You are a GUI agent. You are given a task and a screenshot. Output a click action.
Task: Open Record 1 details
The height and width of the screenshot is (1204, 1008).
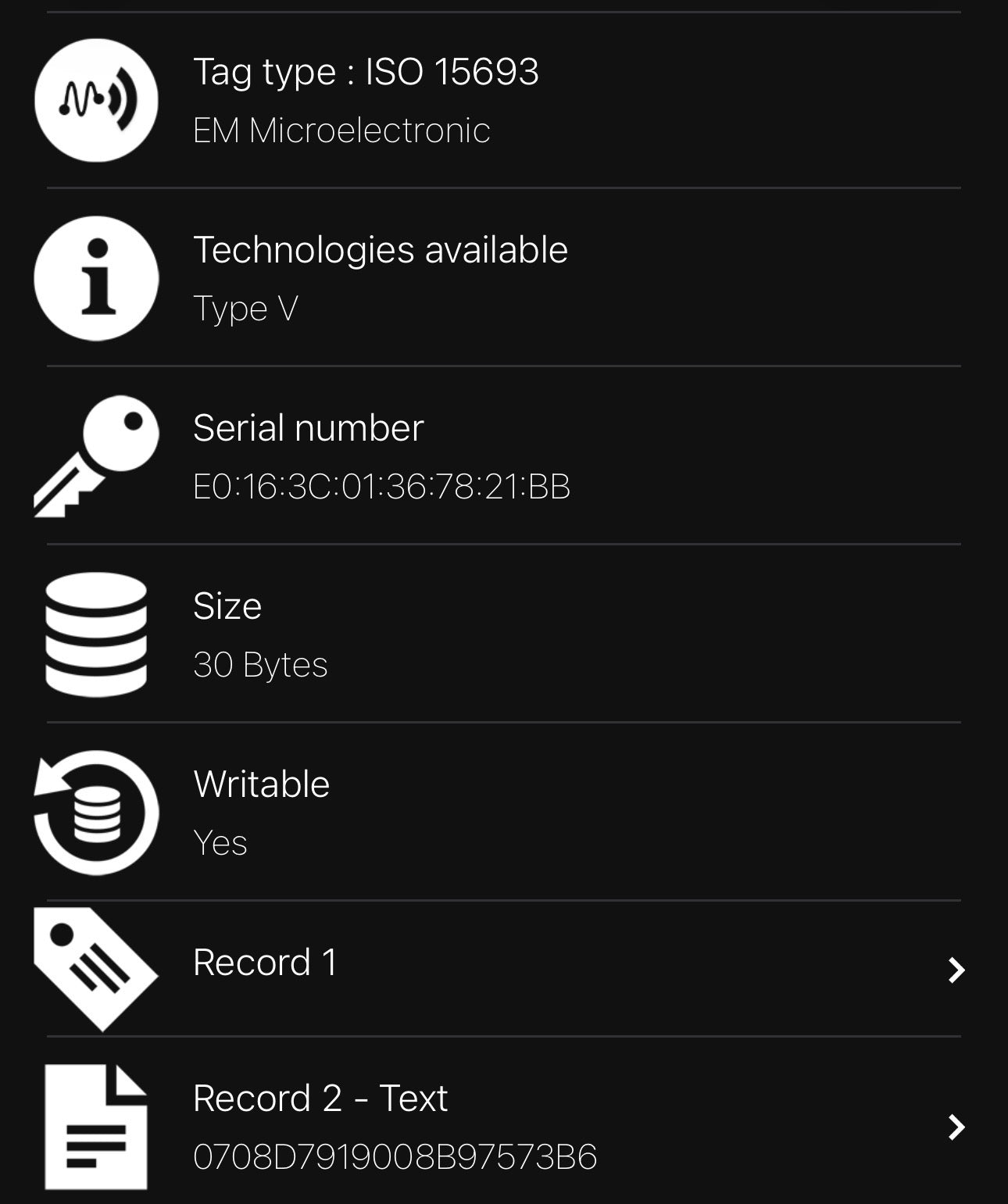tap(500, 967)
